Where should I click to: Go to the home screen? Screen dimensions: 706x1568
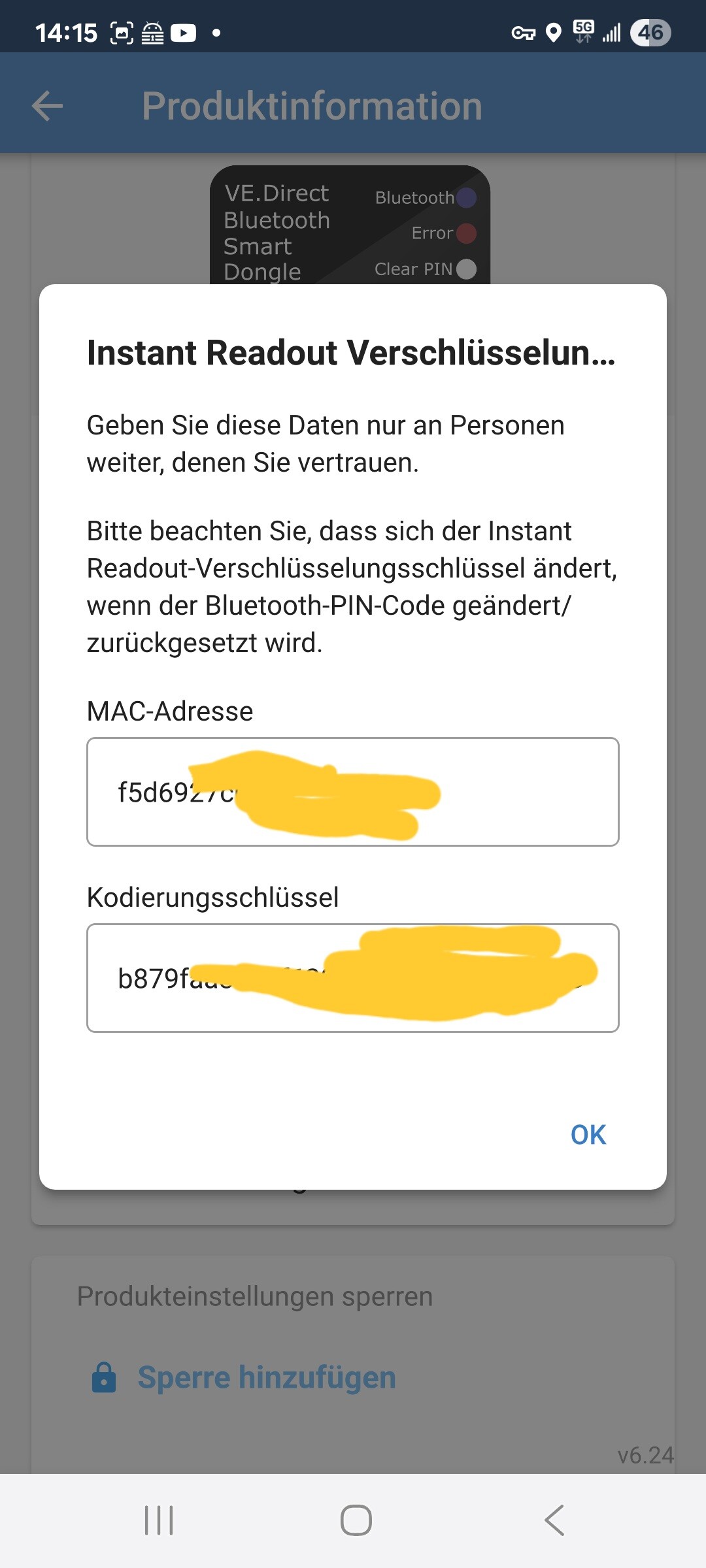pos(356,1520)
